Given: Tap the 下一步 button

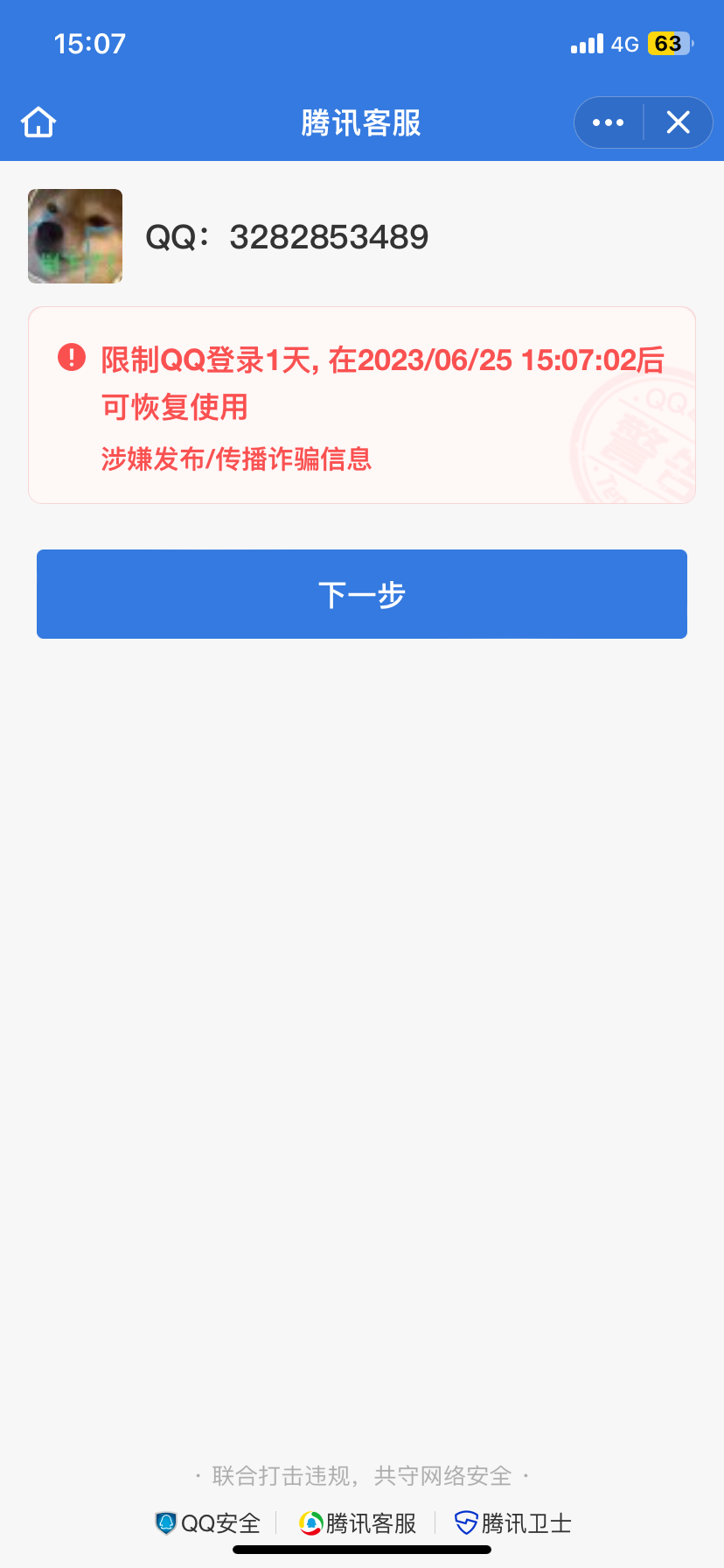Looking at the screenshot, I should coord(362,594).
